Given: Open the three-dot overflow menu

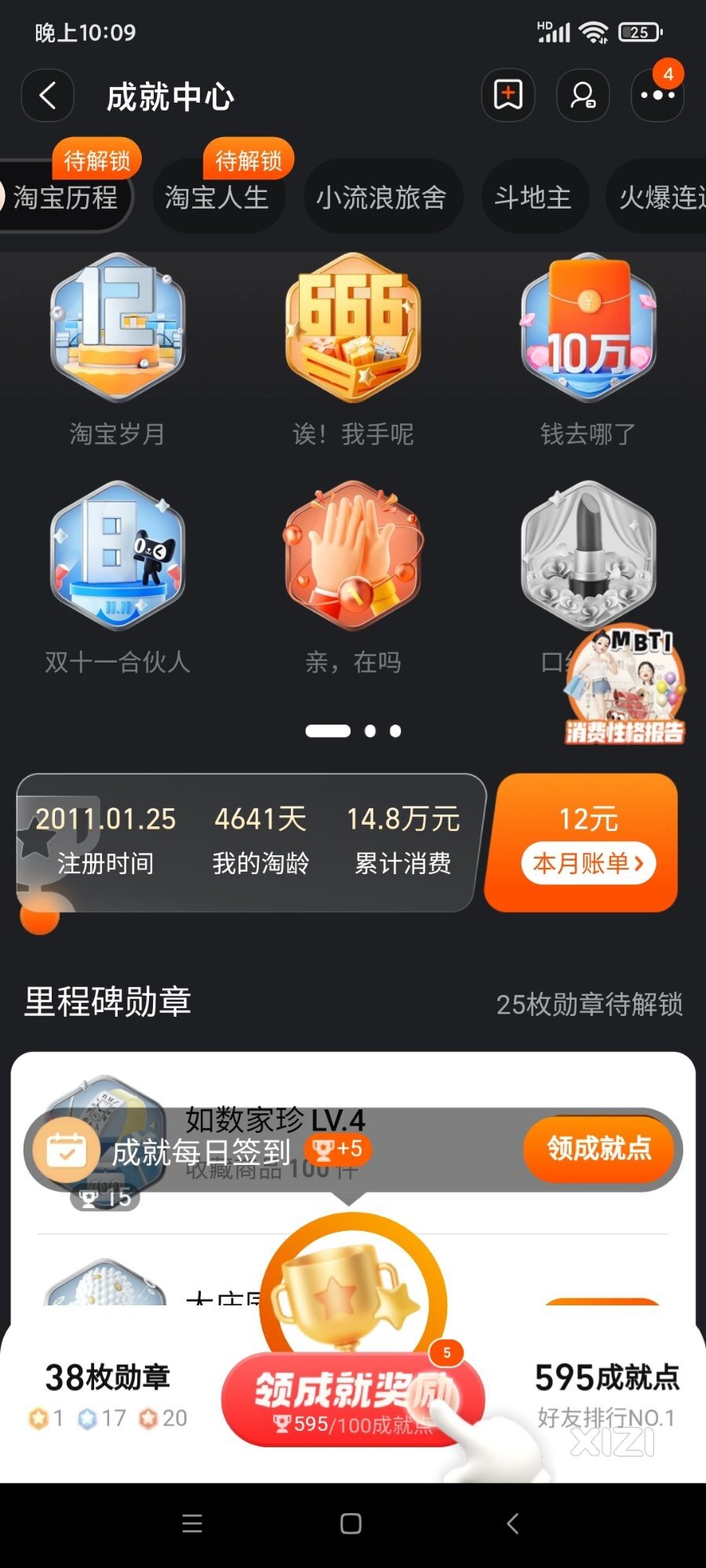Looking at the screenshot, I should click(x=657, y=96).
